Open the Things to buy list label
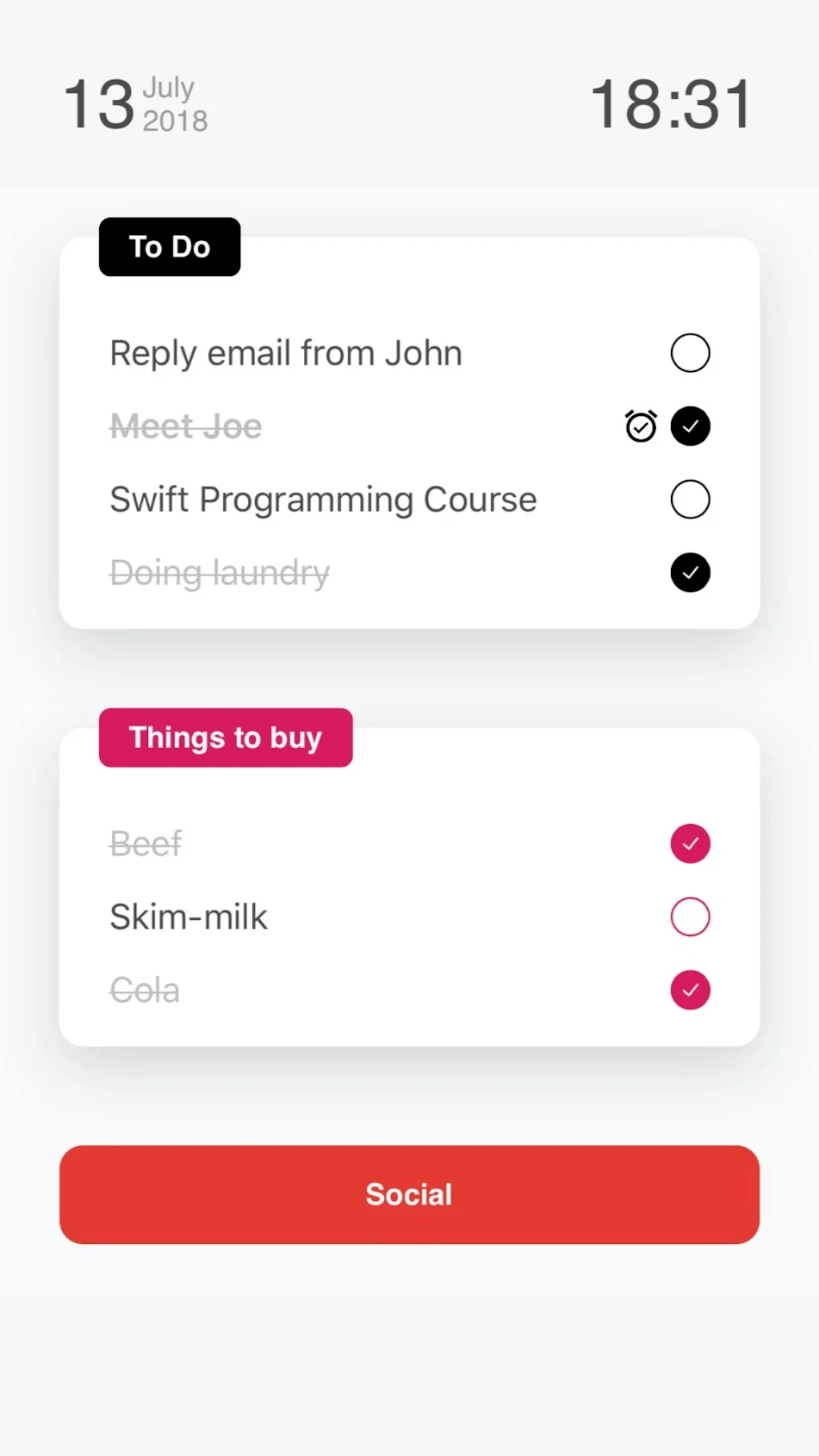Image resolution: width=819 pixels, height=1456 pixels. tap(226, 738)
